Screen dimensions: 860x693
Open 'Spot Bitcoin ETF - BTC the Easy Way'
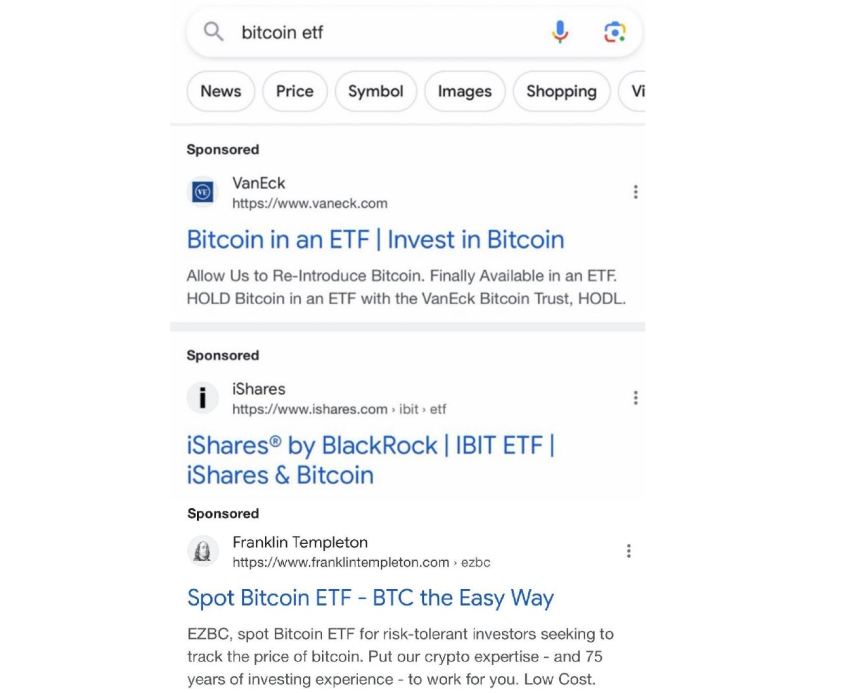371,598
